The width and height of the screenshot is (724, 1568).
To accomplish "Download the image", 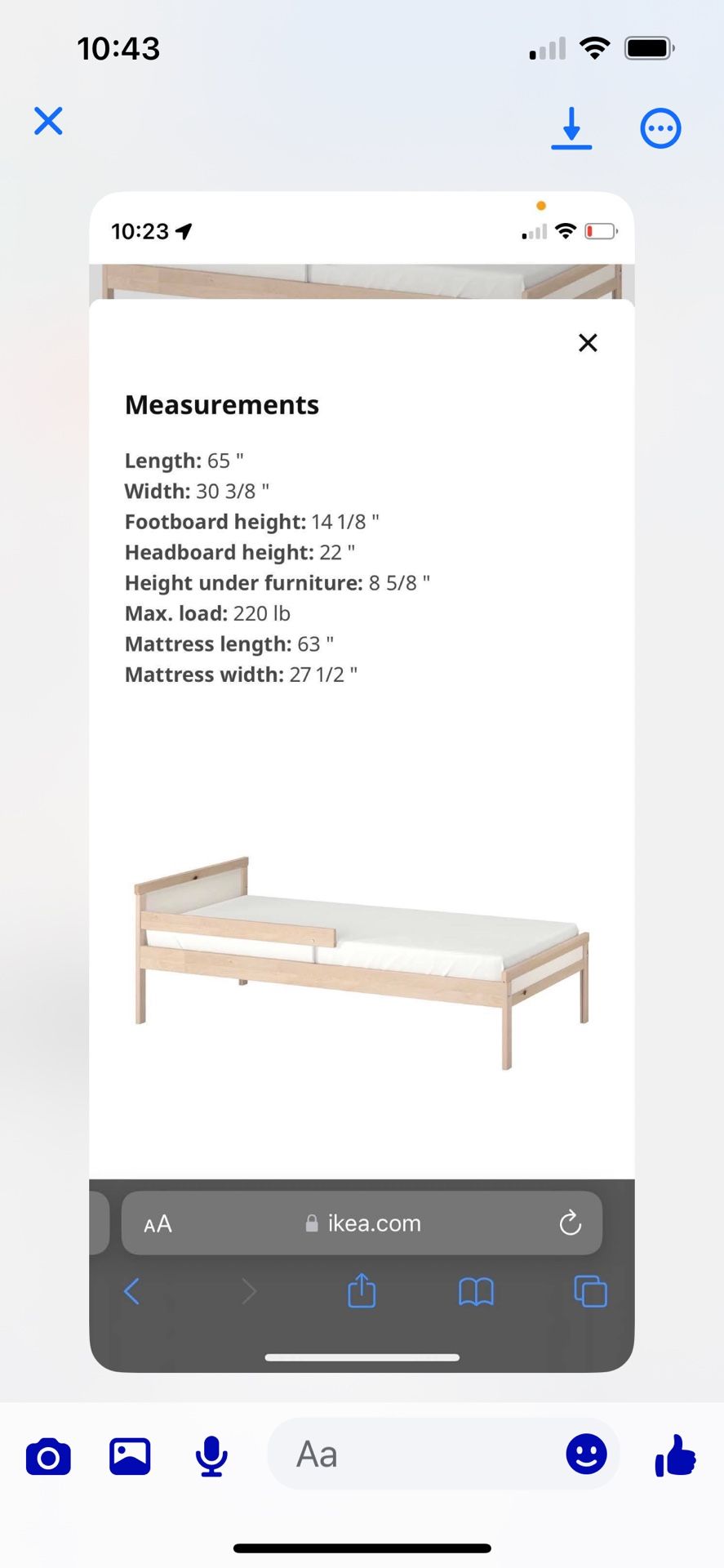I will pos(571,128).
